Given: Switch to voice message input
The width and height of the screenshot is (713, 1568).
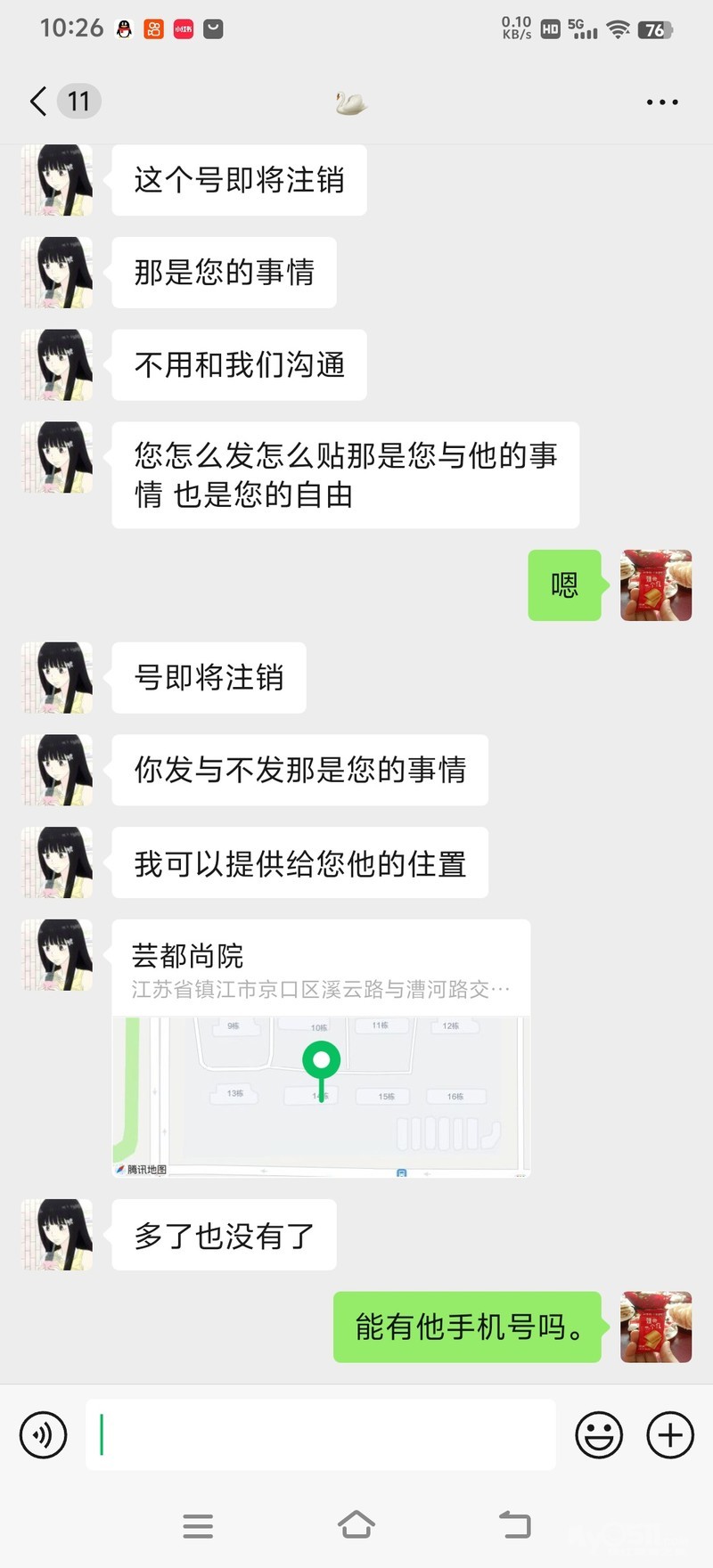Looking at the screenshot, I should 44,1435.
